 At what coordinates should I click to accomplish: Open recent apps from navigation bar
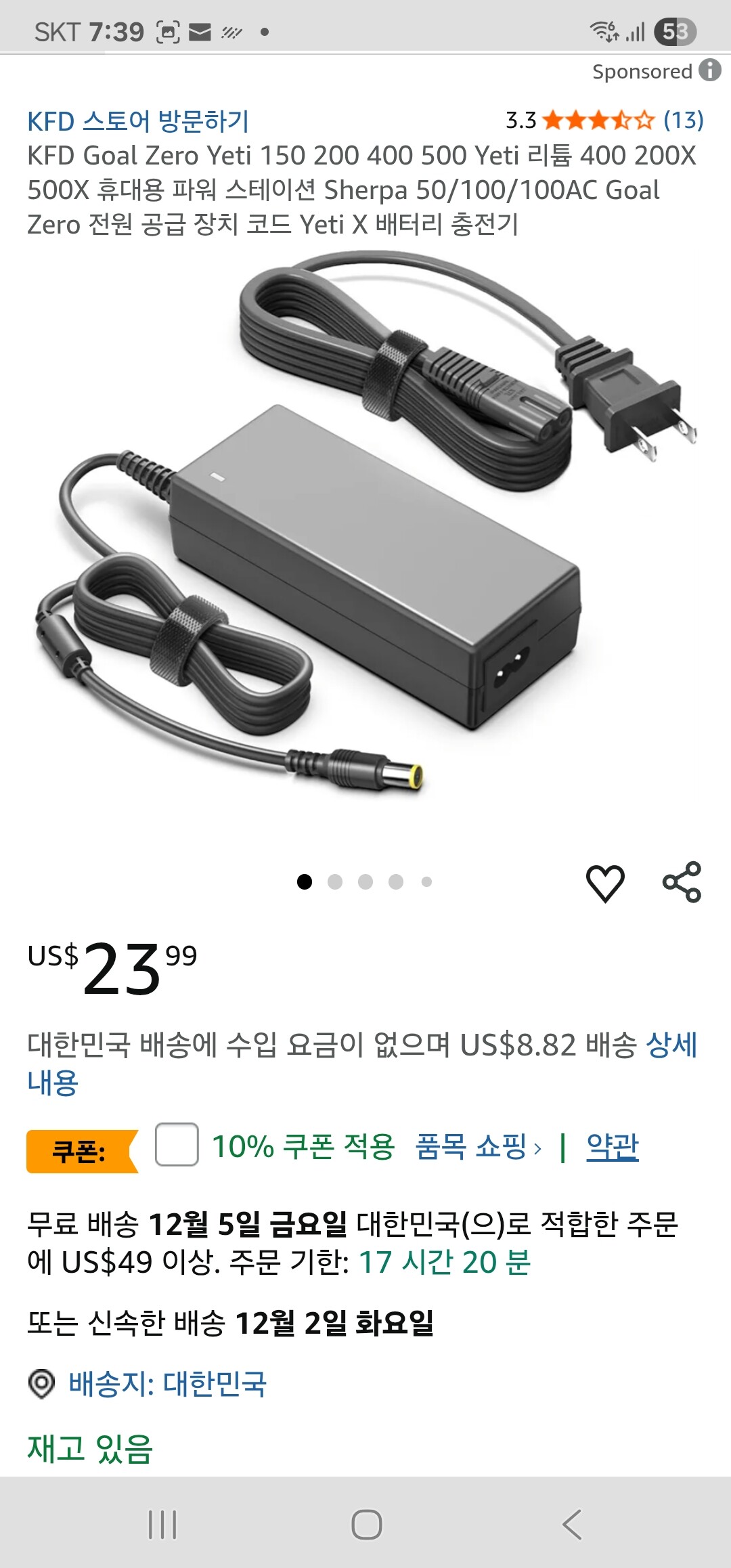click(x=162, y=1525)
